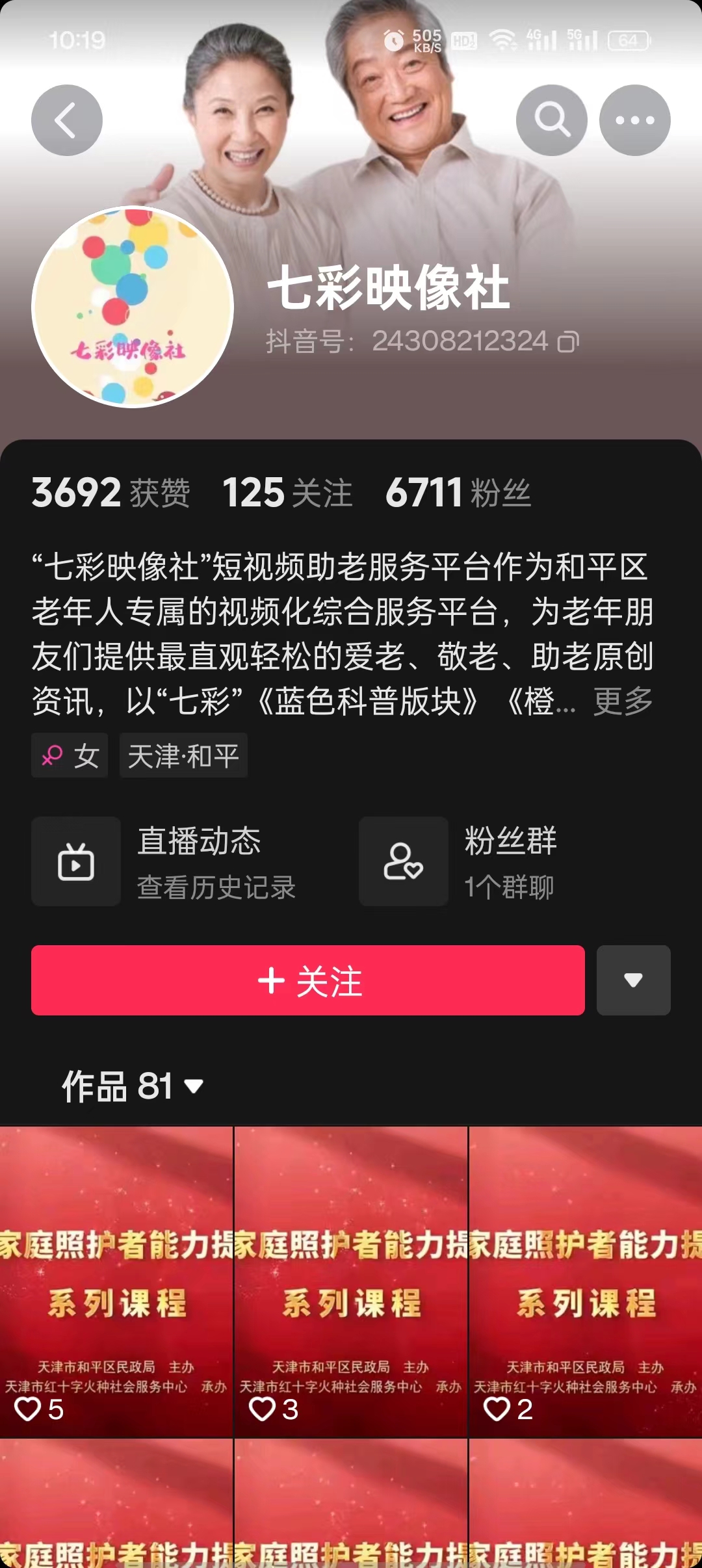Follow this account with 关注 button
Viewport: 702px width, 1568px height.
pyautogui.click(x=308, y=980)
